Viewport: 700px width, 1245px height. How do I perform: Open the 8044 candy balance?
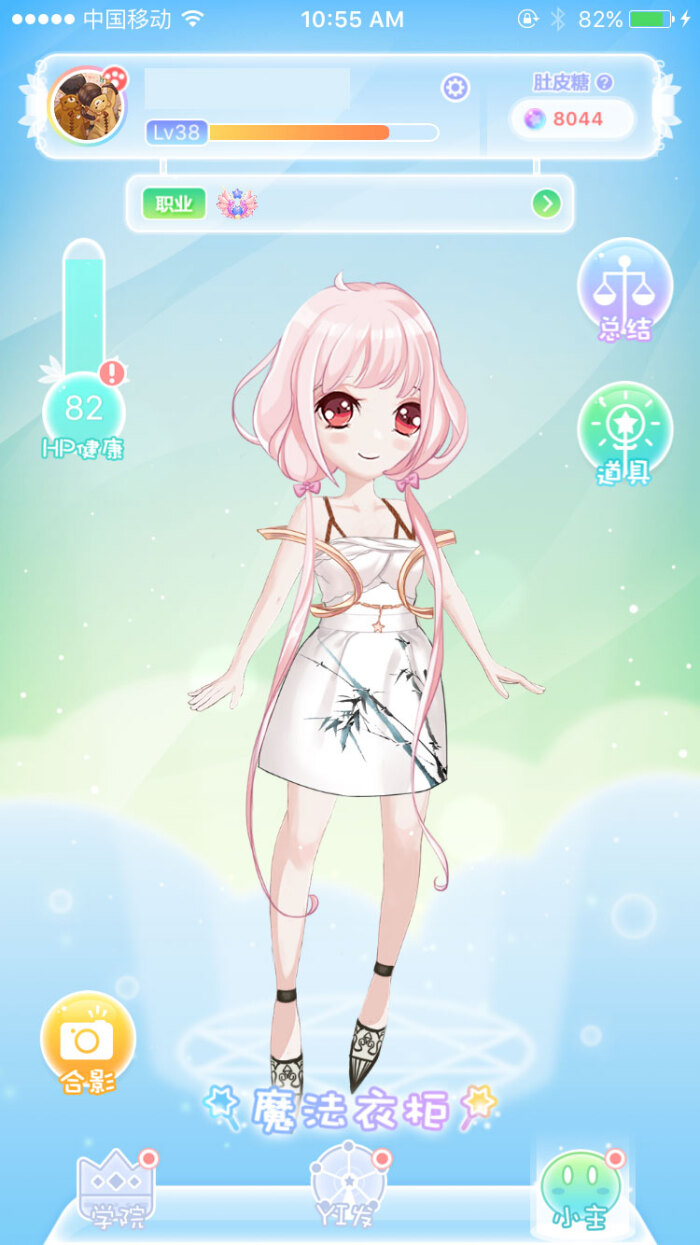pos(571,119)
